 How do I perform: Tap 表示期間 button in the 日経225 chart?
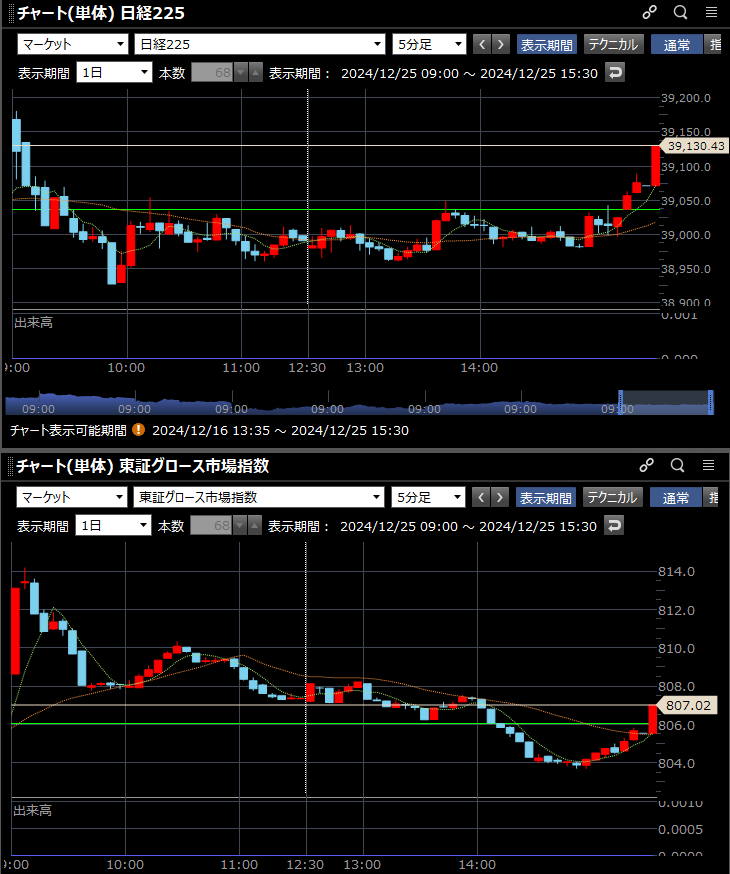[546, 44]
